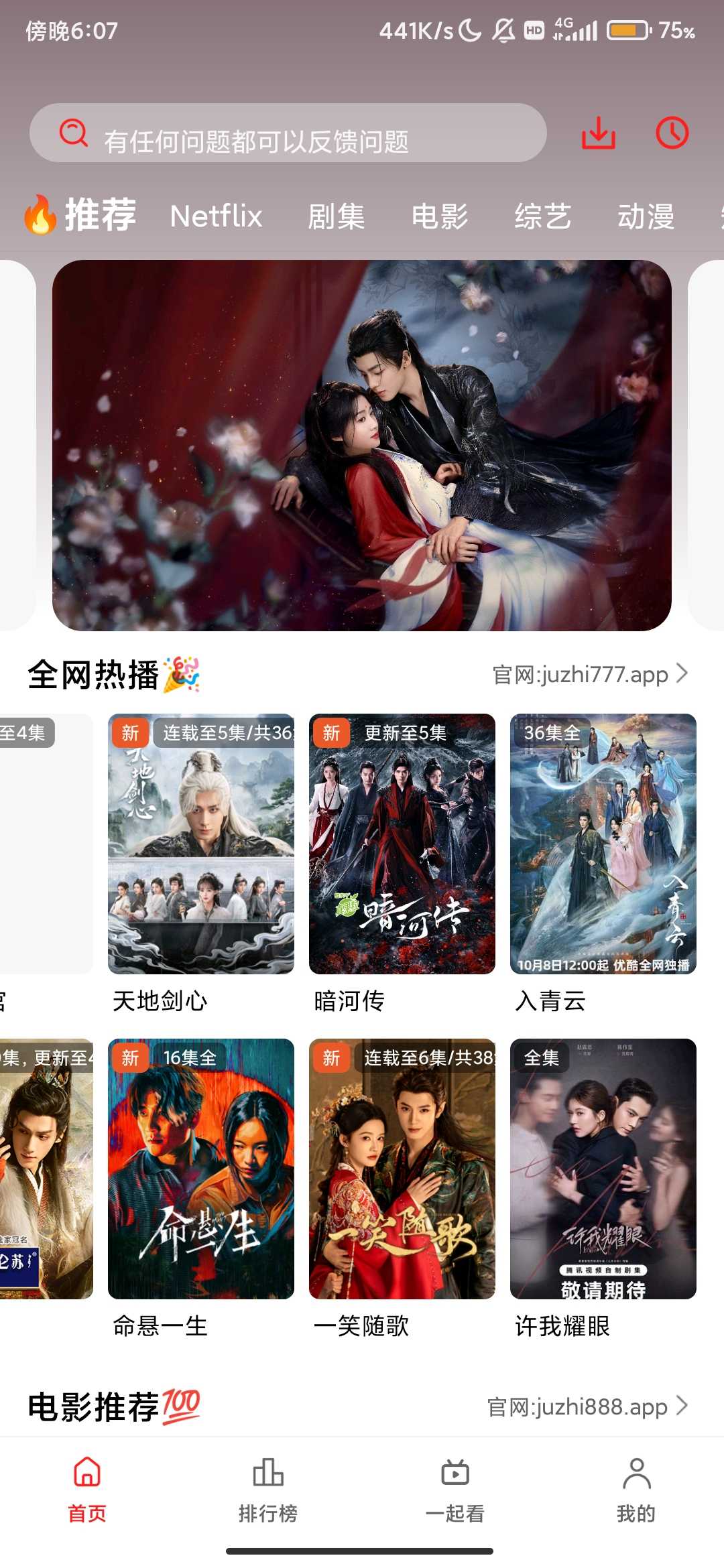Select the 动漫 tab
The height and width of the screenshot is (1568, 724).
646,216
